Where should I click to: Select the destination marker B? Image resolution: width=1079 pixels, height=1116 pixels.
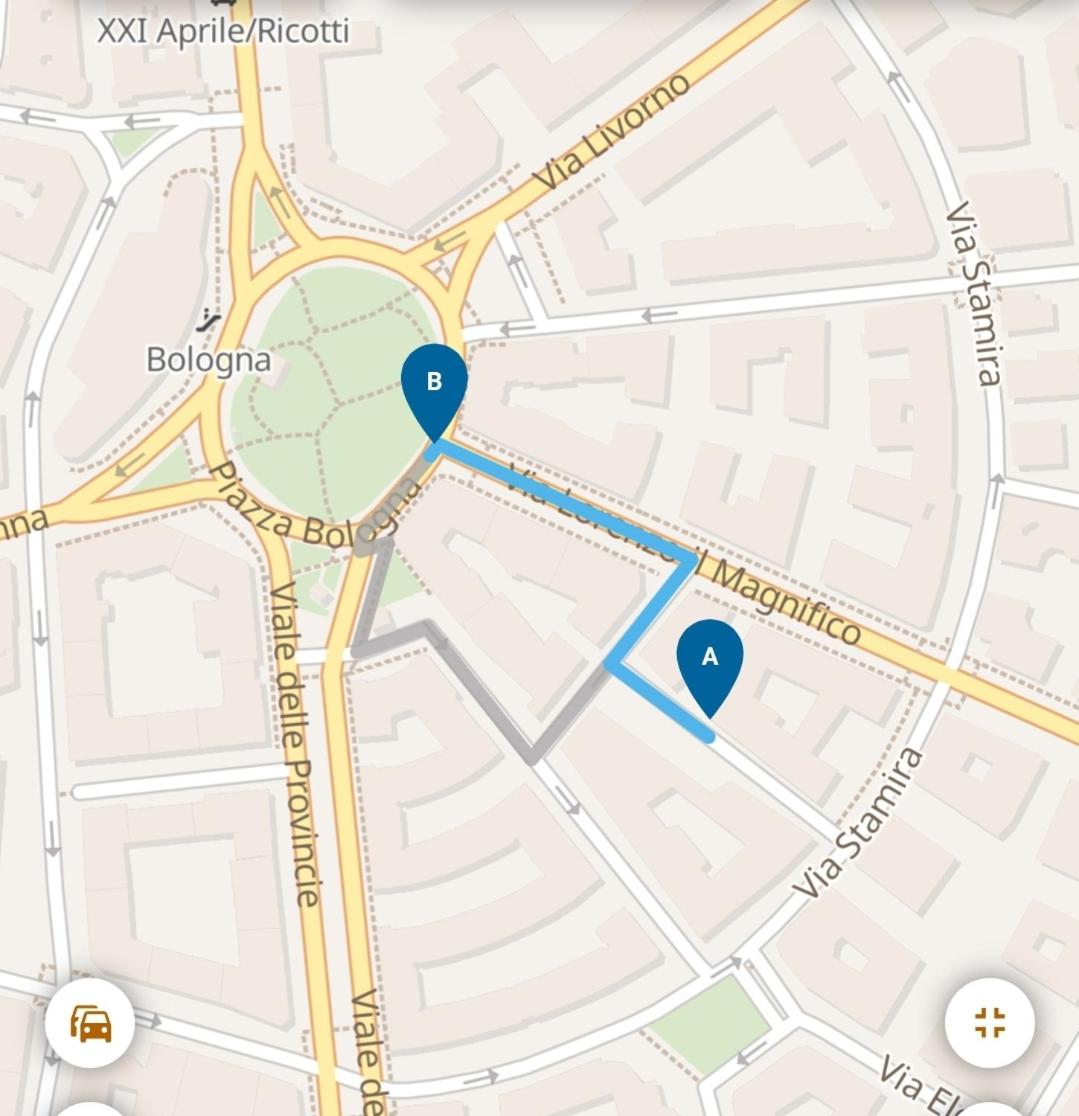(434, 386)
